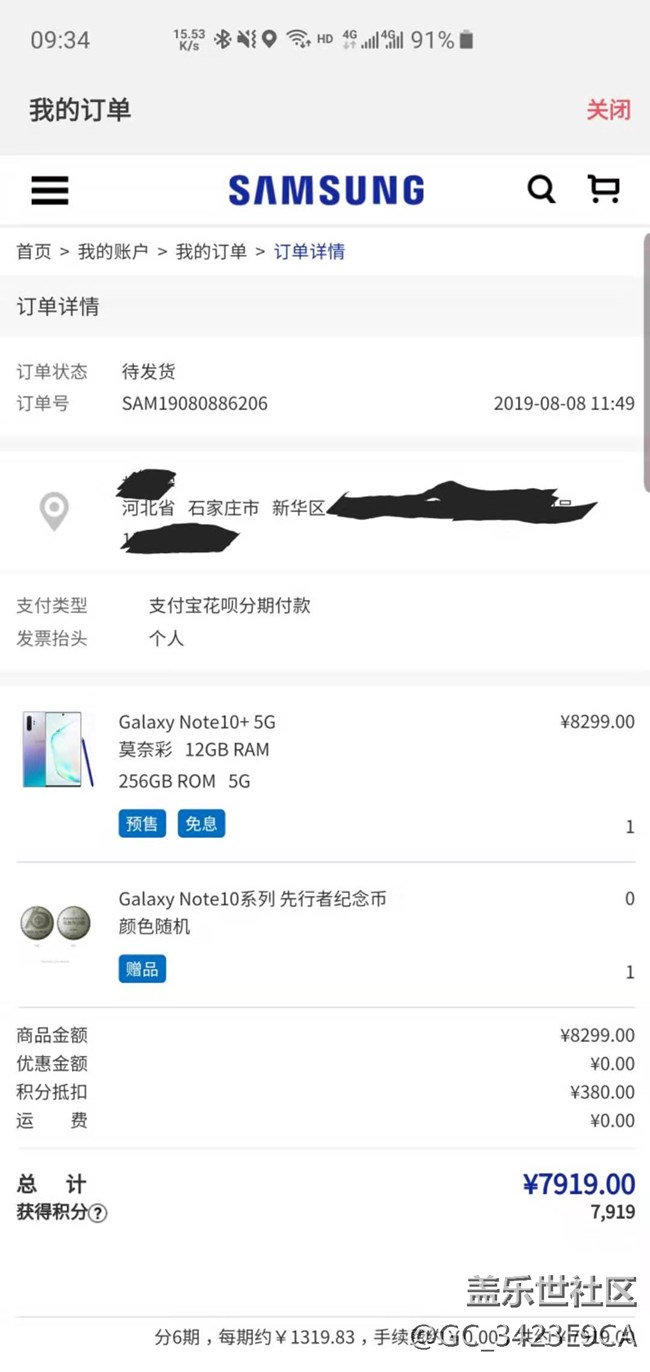Open the search icon

tap(541, 189)
